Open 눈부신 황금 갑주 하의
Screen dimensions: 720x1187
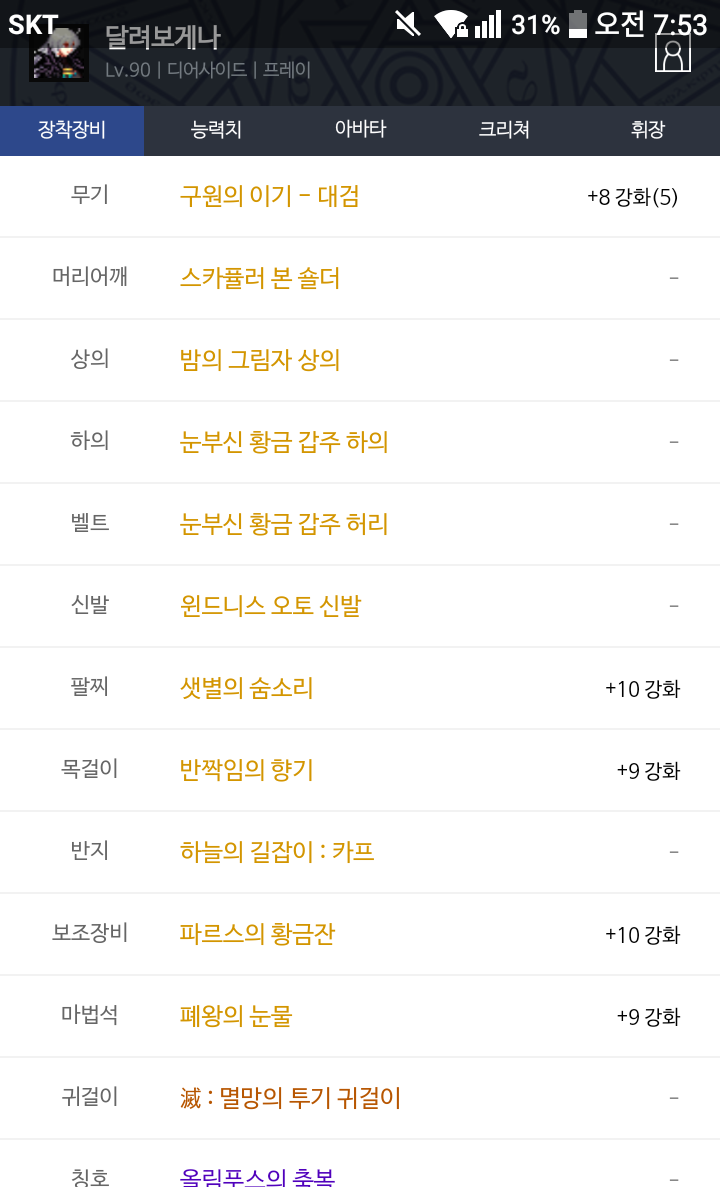(284, 441)
